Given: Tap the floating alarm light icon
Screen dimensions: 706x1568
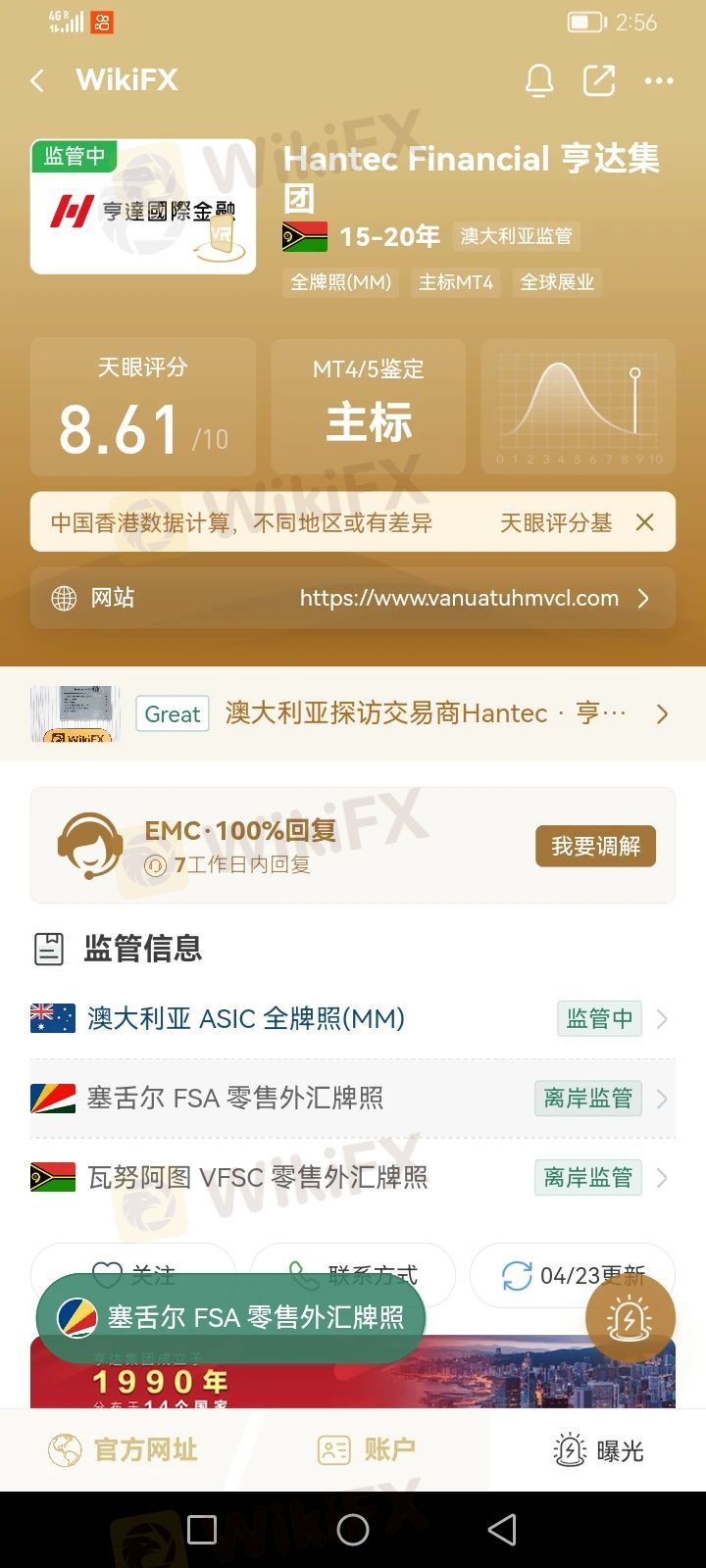Looking at the screenshot, I should click(x=630, y=1319).
